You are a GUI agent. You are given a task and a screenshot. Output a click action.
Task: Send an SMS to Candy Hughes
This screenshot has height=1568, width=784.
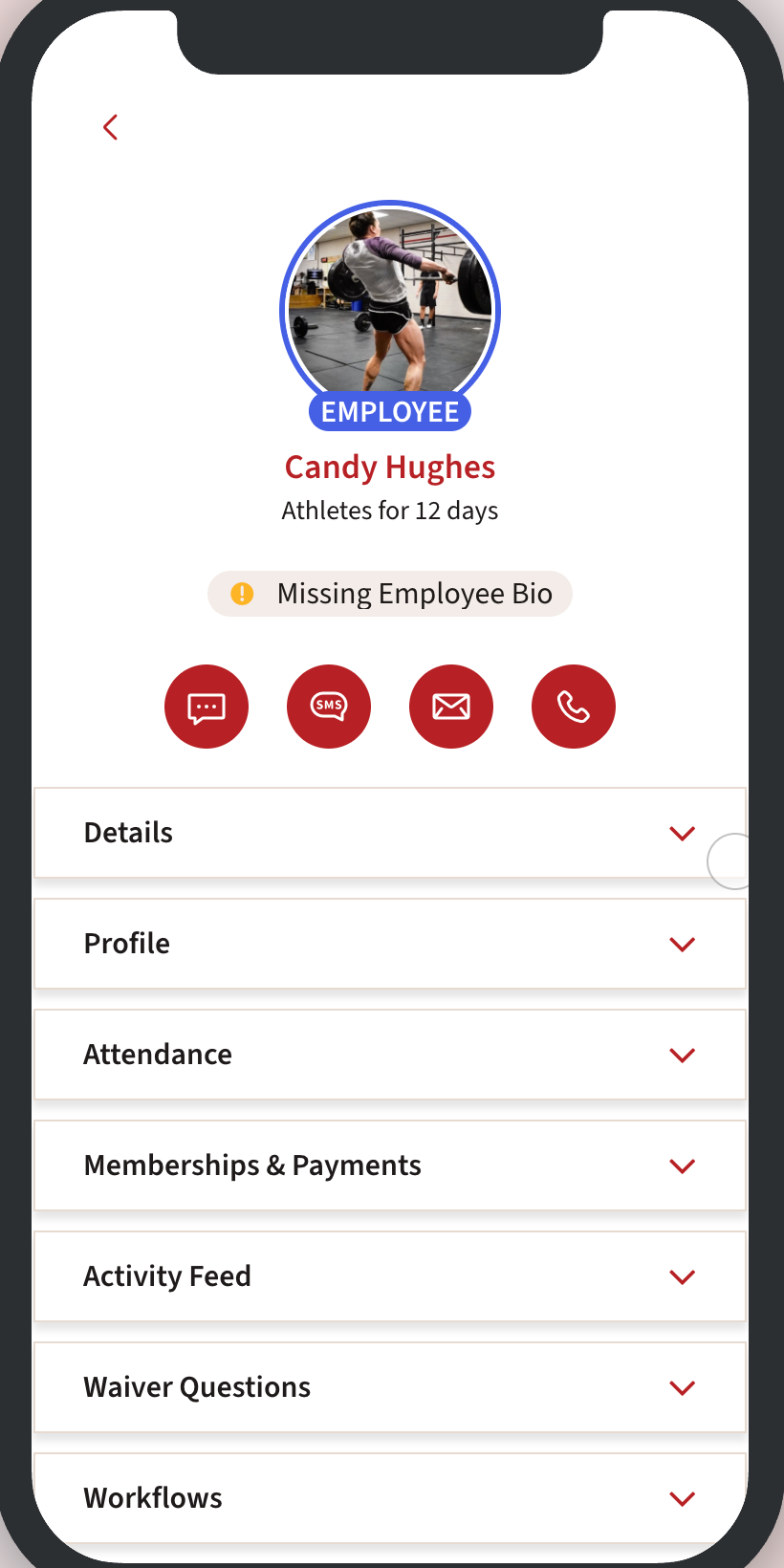click(329, 707)
